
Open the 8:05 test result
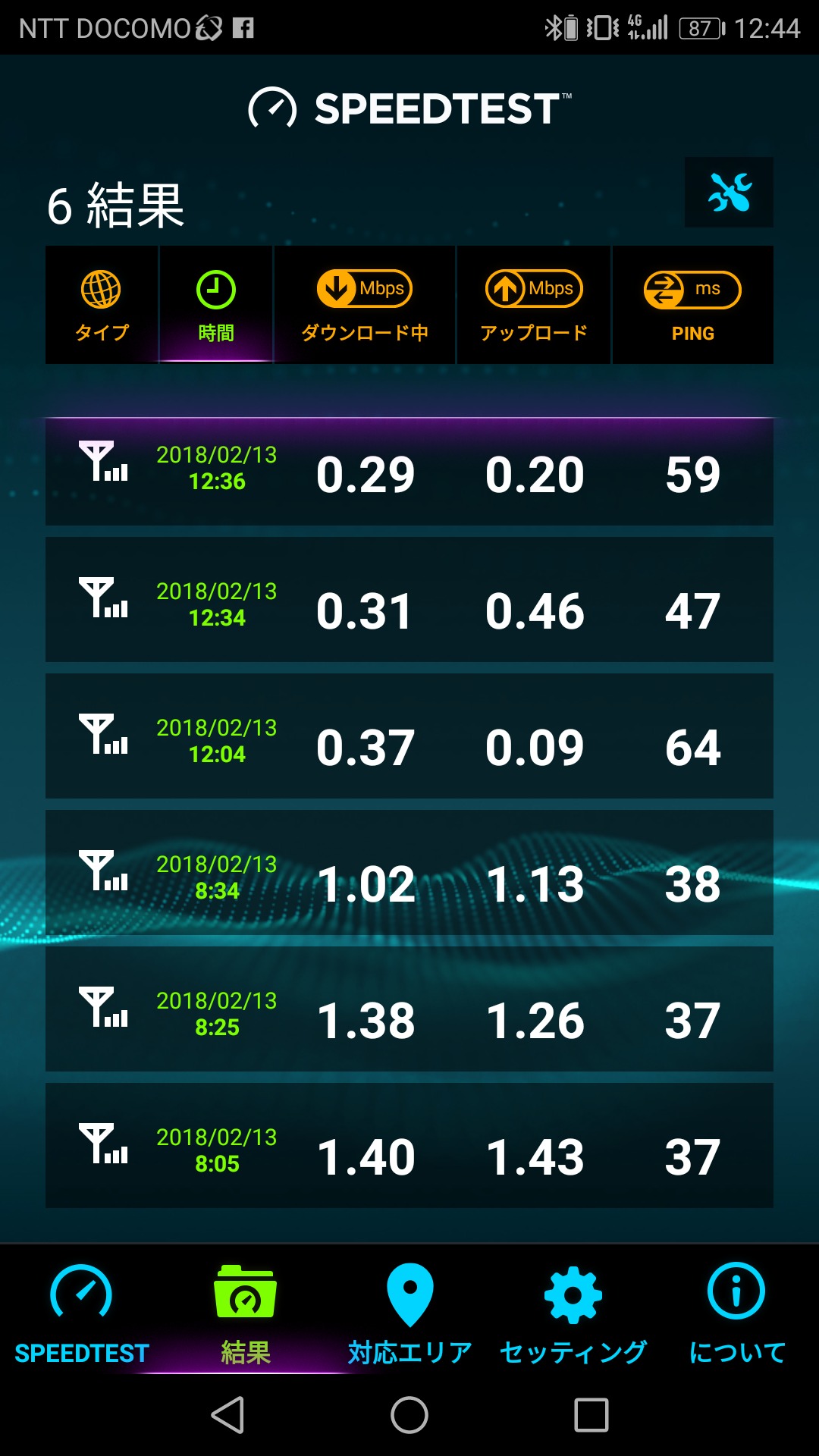point(409,1146)
